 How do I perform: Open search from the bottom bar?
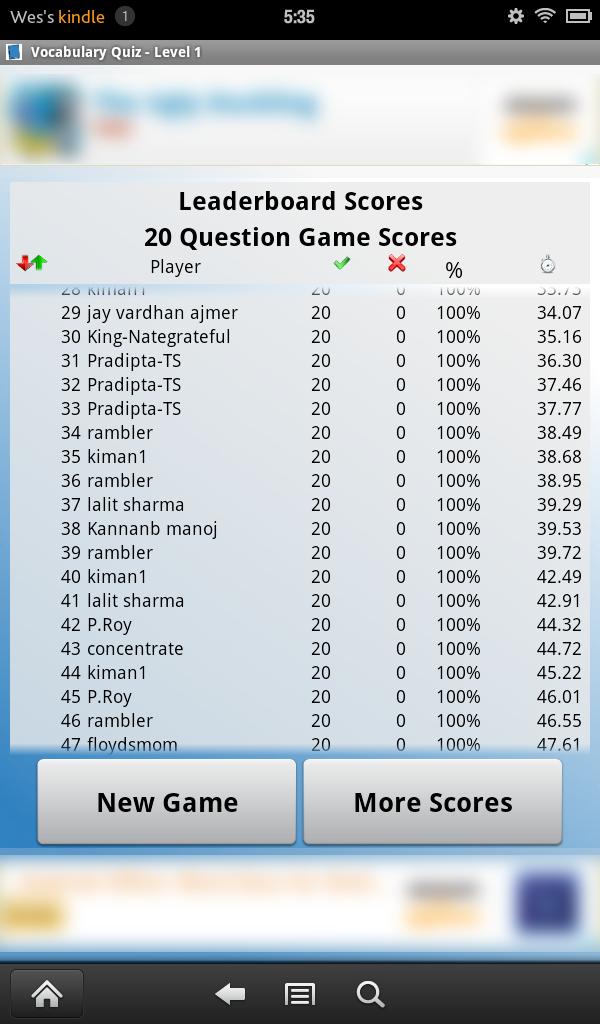[x=370, y=993]
